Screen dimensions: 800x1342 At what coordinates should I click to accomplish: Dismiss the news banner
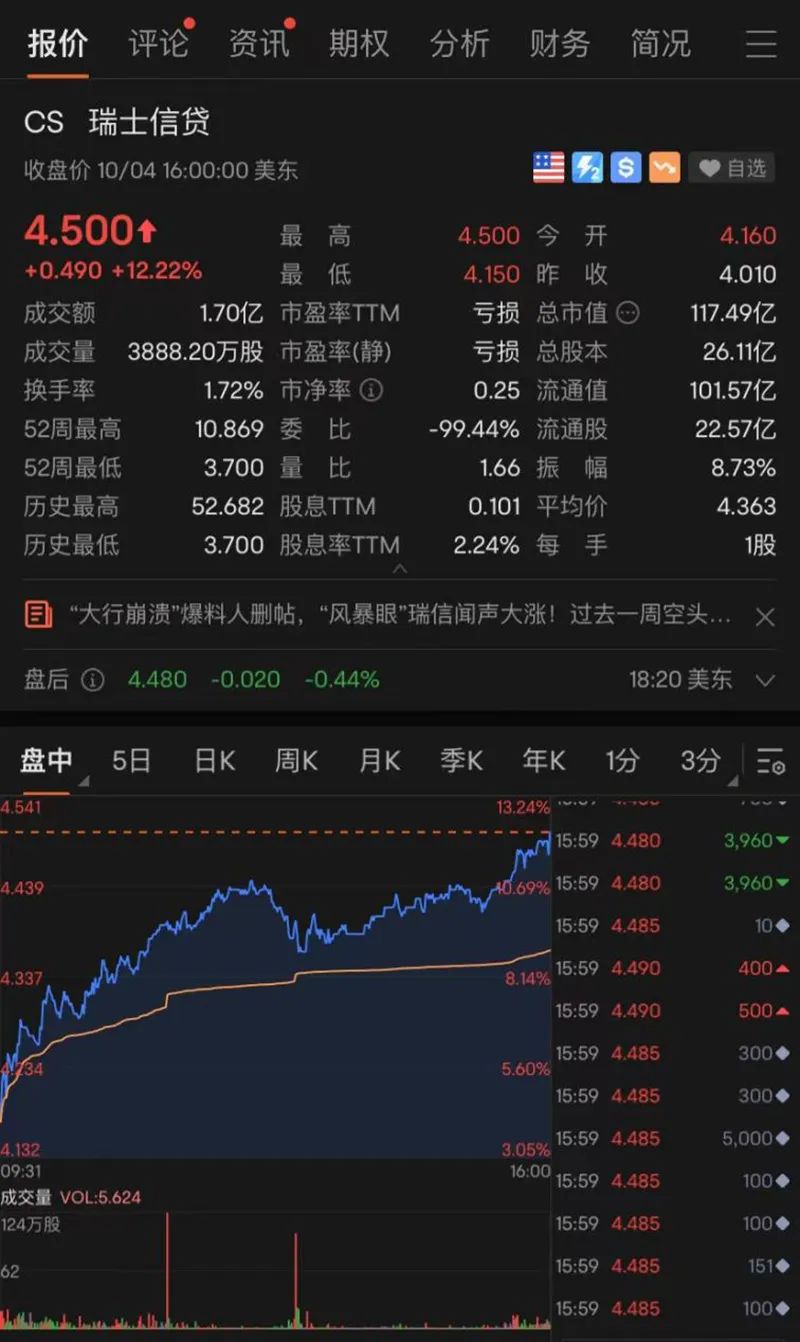[764, 615]
